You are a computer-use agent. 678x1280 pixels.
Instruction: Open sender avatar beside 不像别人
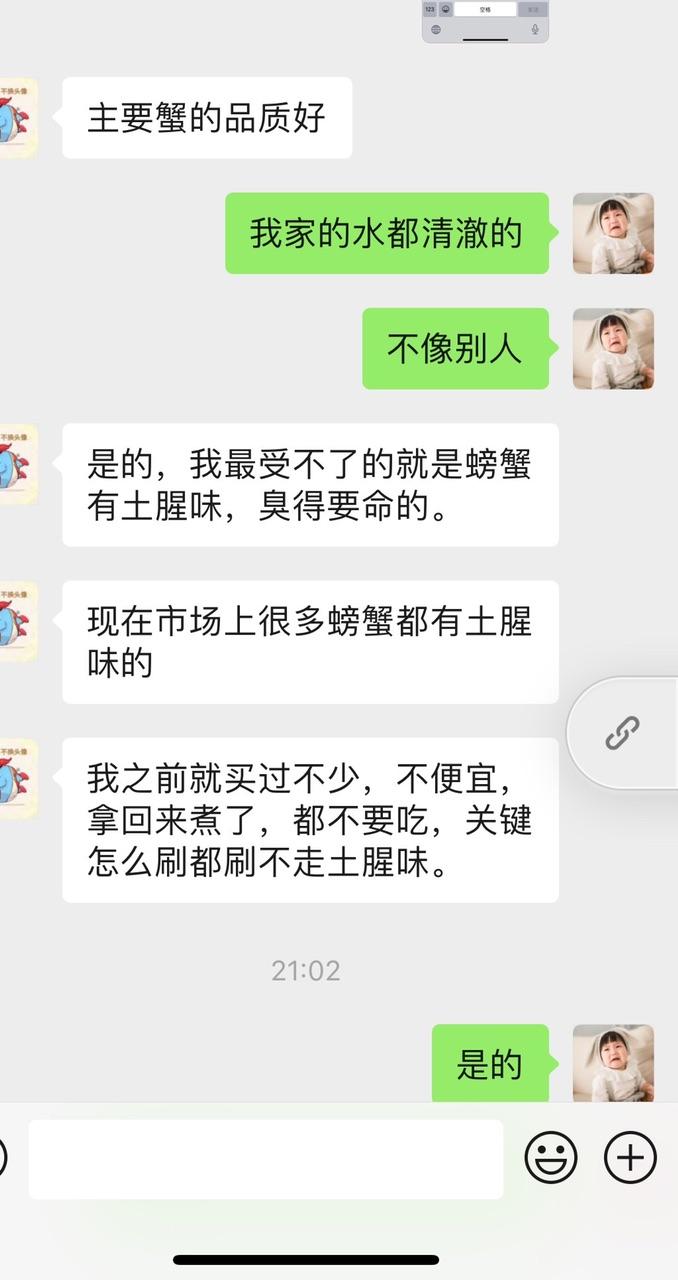pos(613,348)
